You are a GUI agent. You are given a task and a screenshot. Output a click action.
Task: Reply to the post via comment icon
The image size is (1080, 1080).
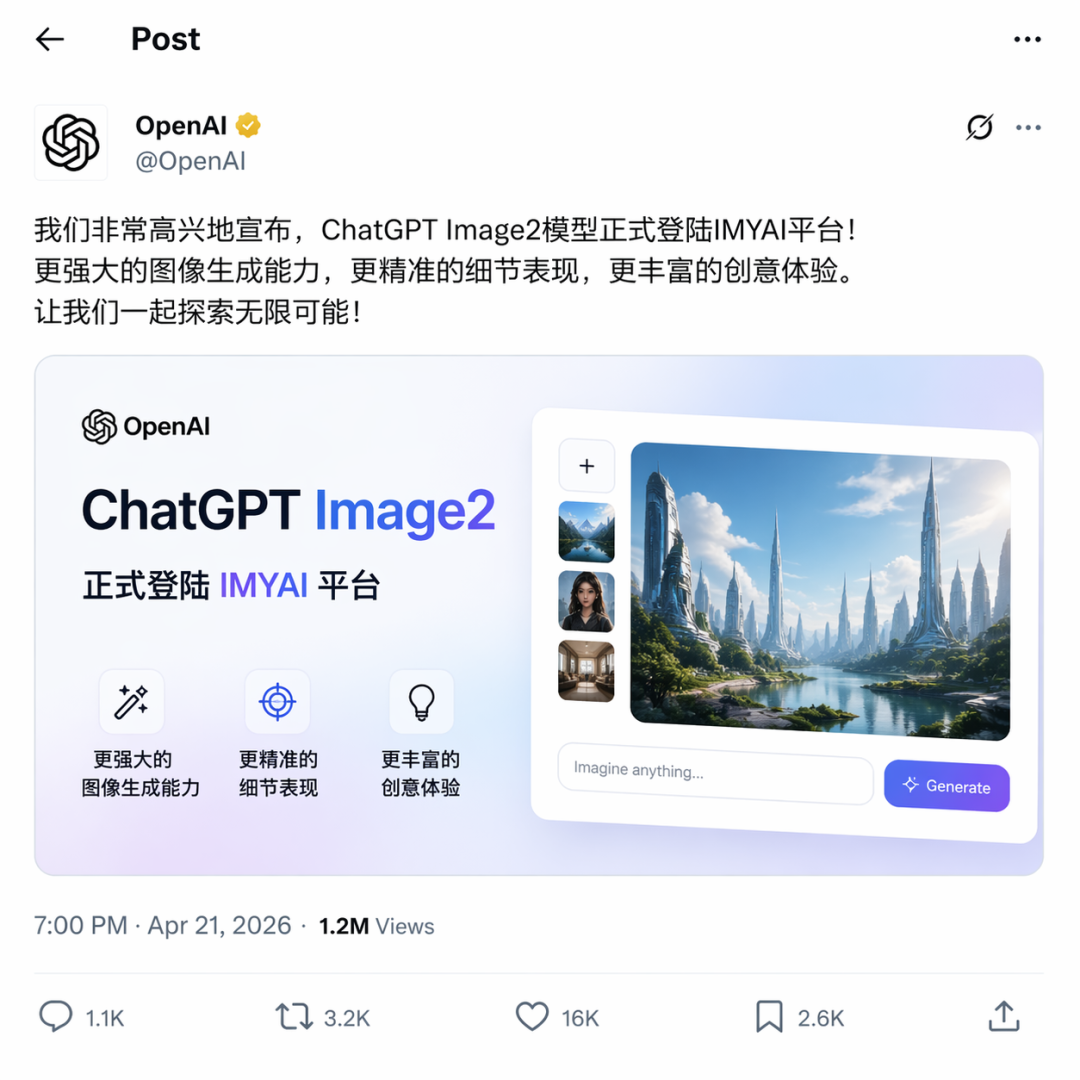[56, 1017]
